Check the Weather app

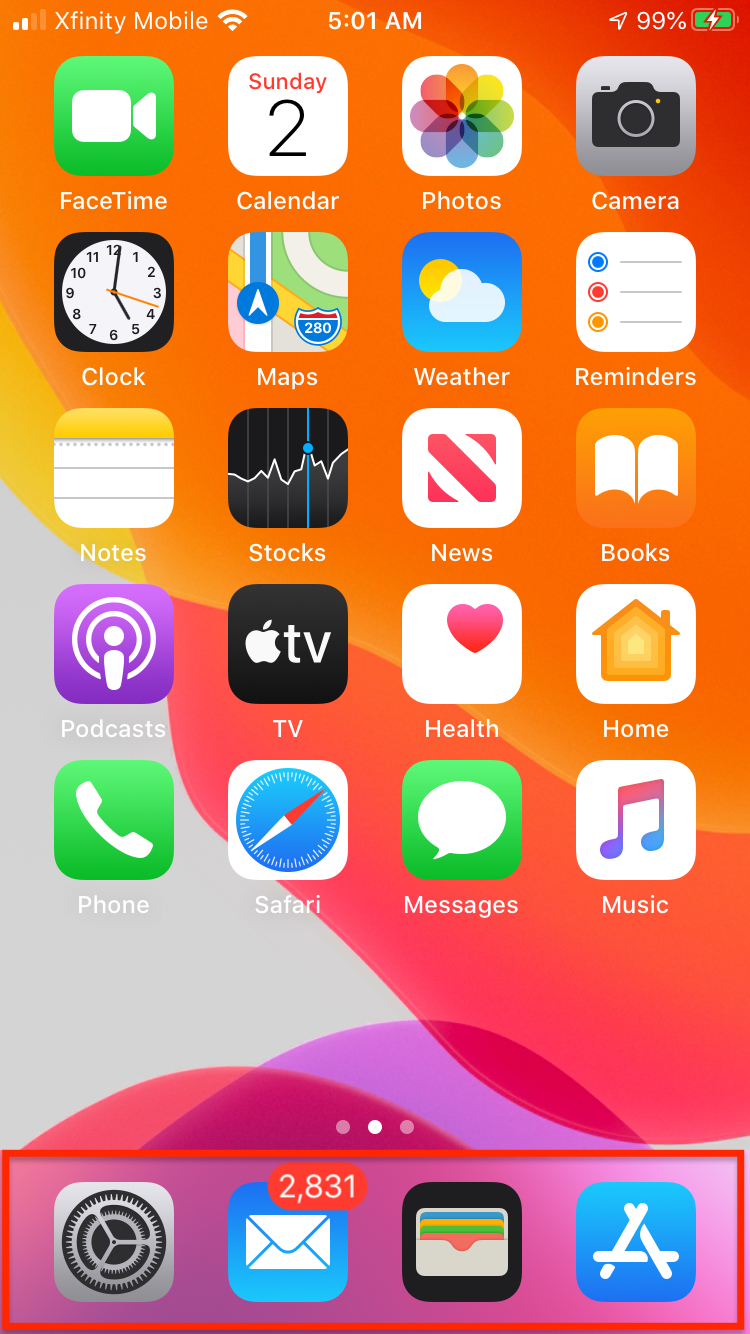461,291
